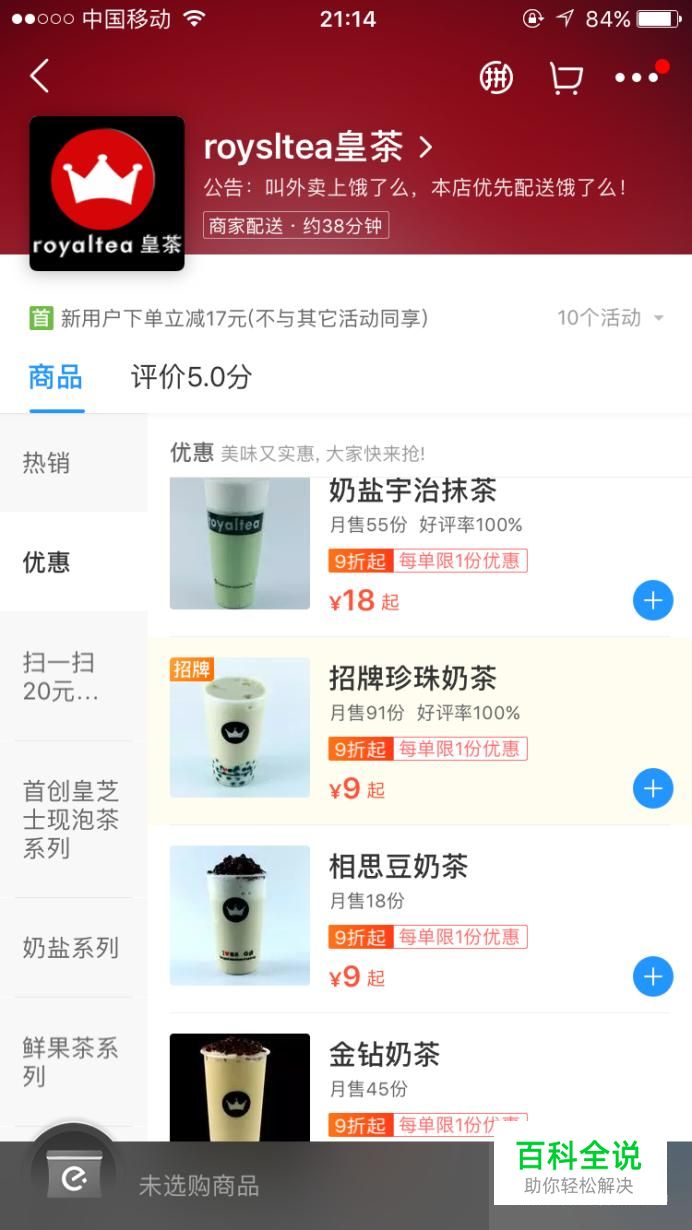Viewport: 692px width, 1230px height.
Task: Open the cart basket at bottom bar
Action: coord(73,1180)
